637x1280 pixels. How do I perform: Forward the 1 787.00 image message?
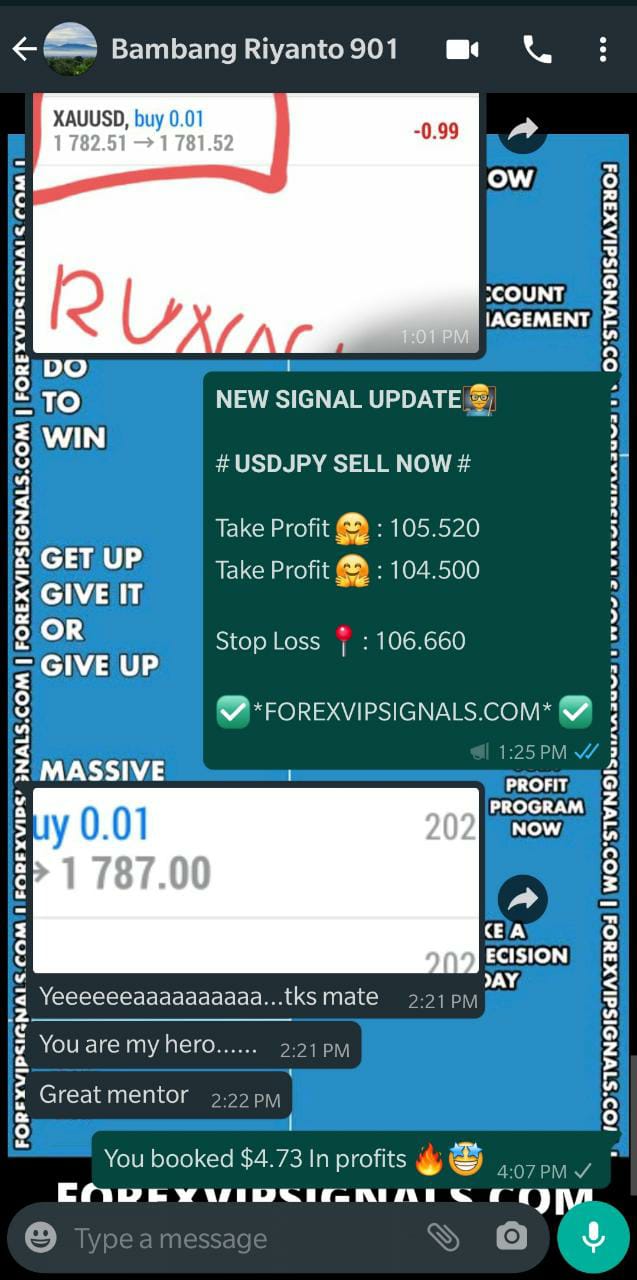coord(522,900)
